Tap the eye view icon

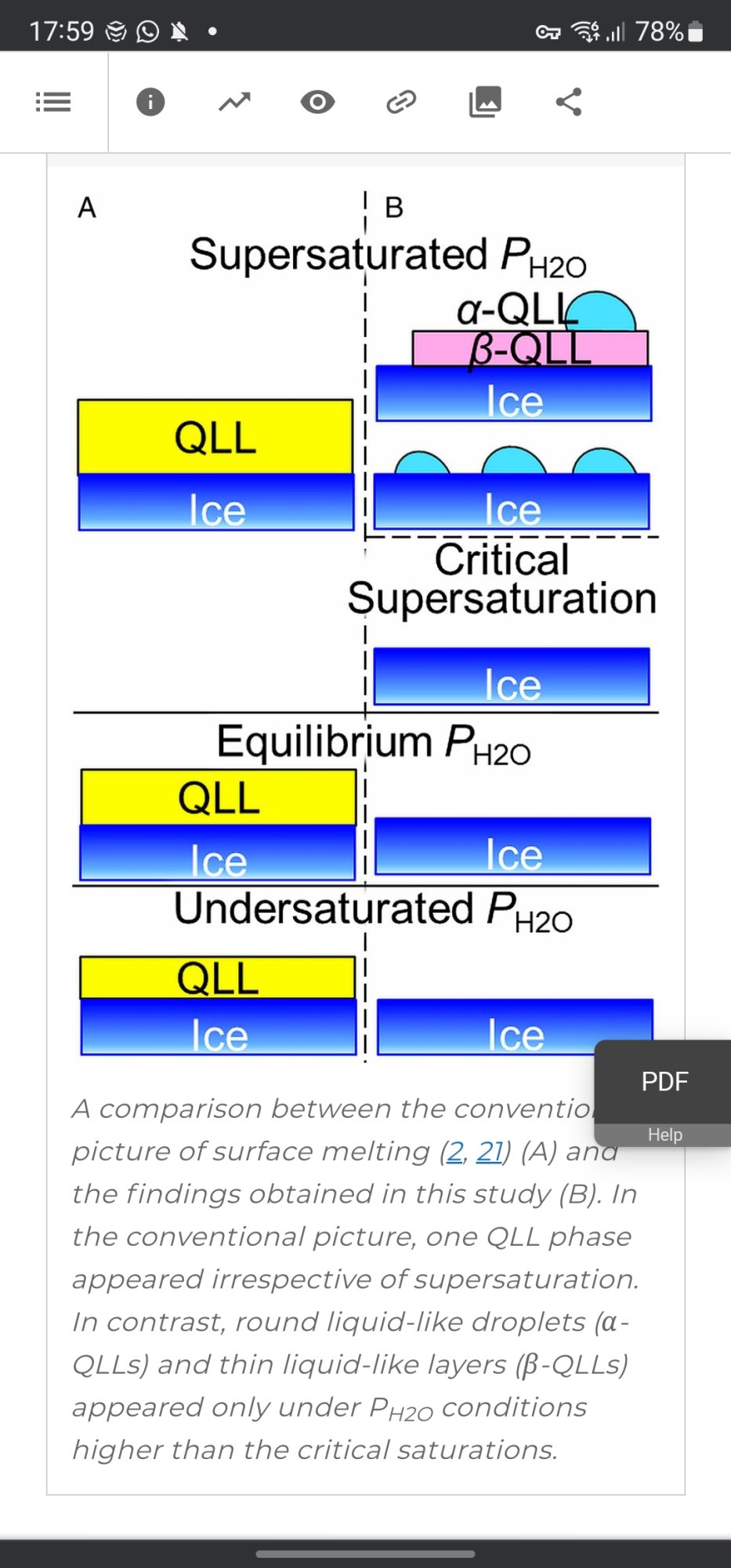point(317,102)
